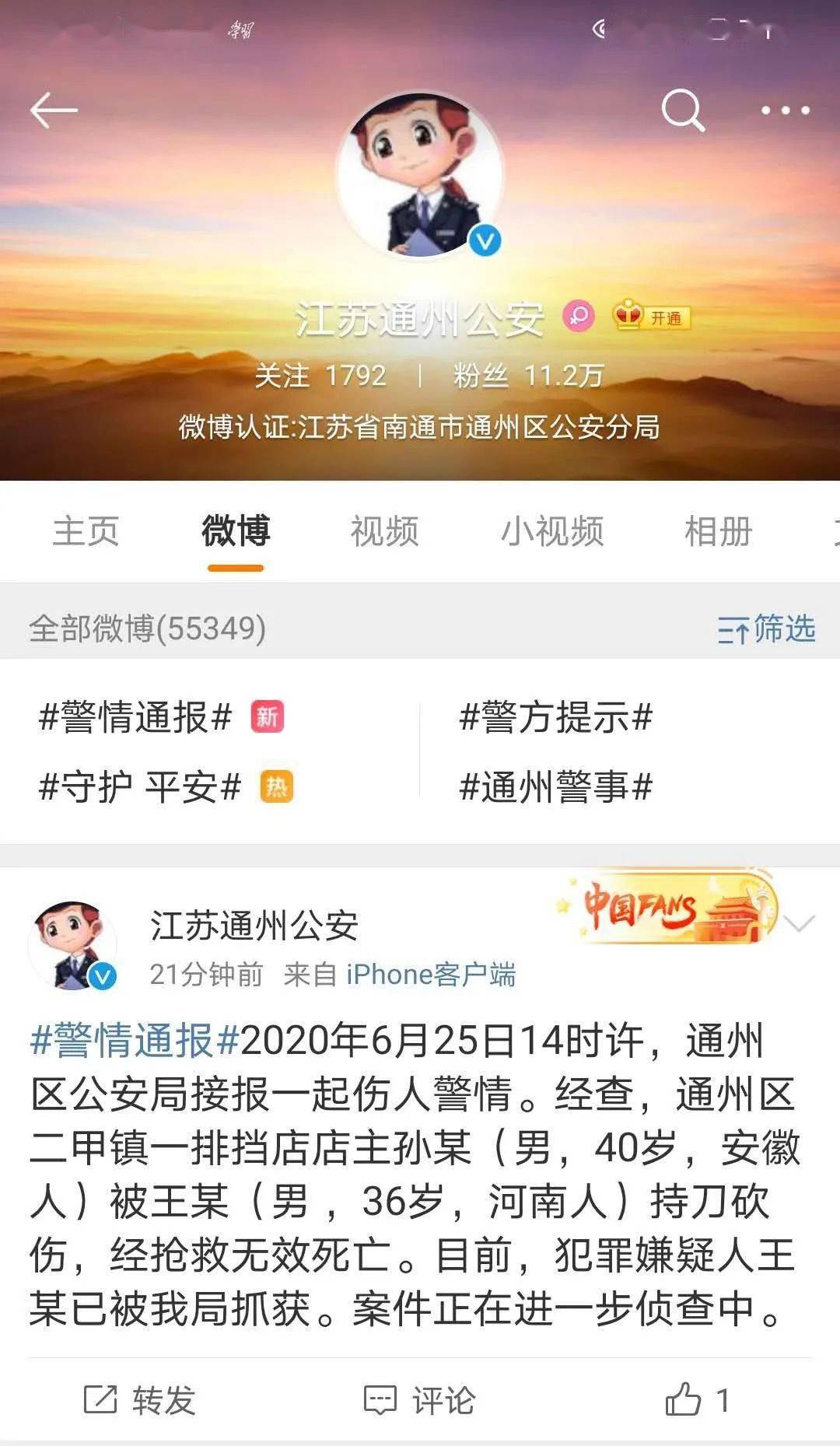Select the 微博 tab
The image size is (840, 1446).
pyautogui.click(x=236, y=531)
